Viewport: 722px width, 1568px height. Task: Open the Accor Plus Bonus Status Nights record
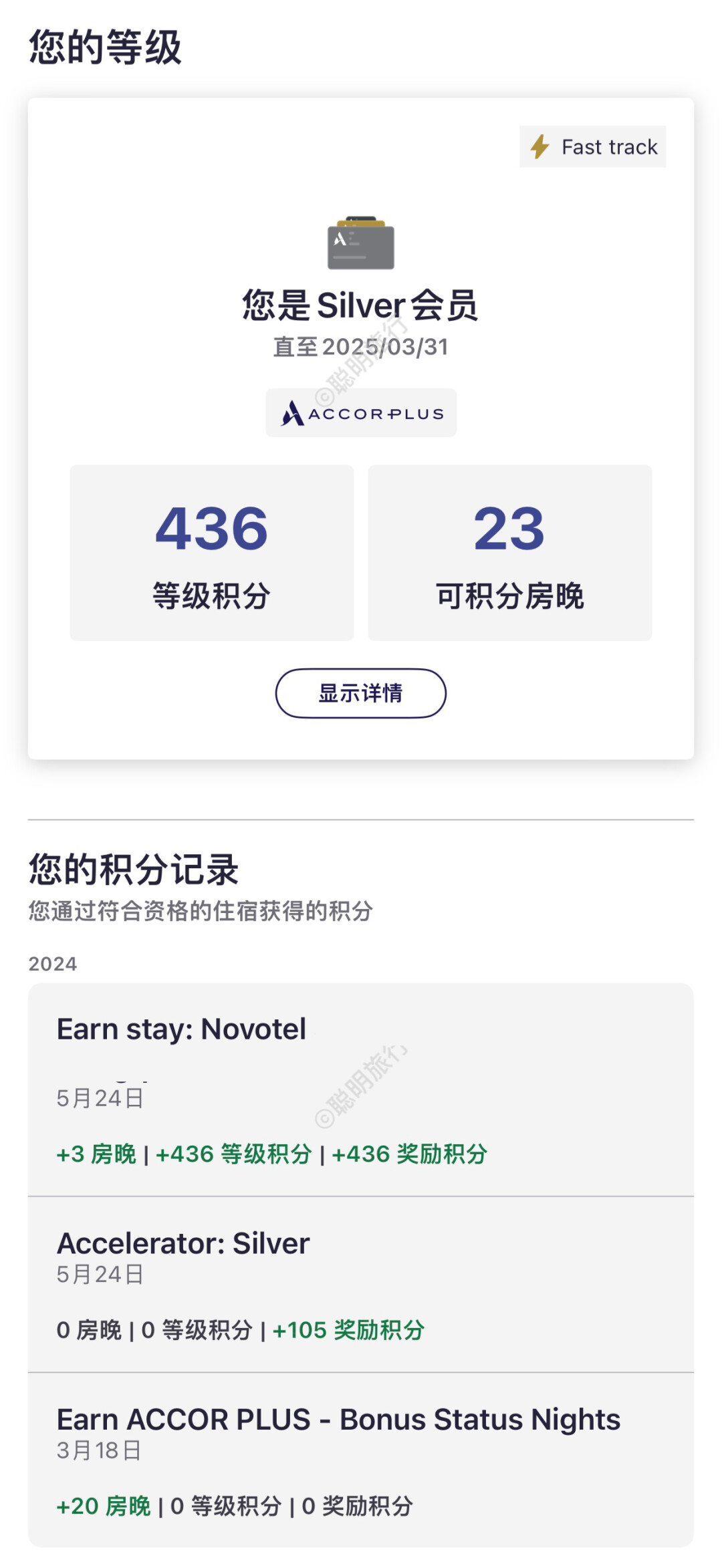click(360, 1460)
